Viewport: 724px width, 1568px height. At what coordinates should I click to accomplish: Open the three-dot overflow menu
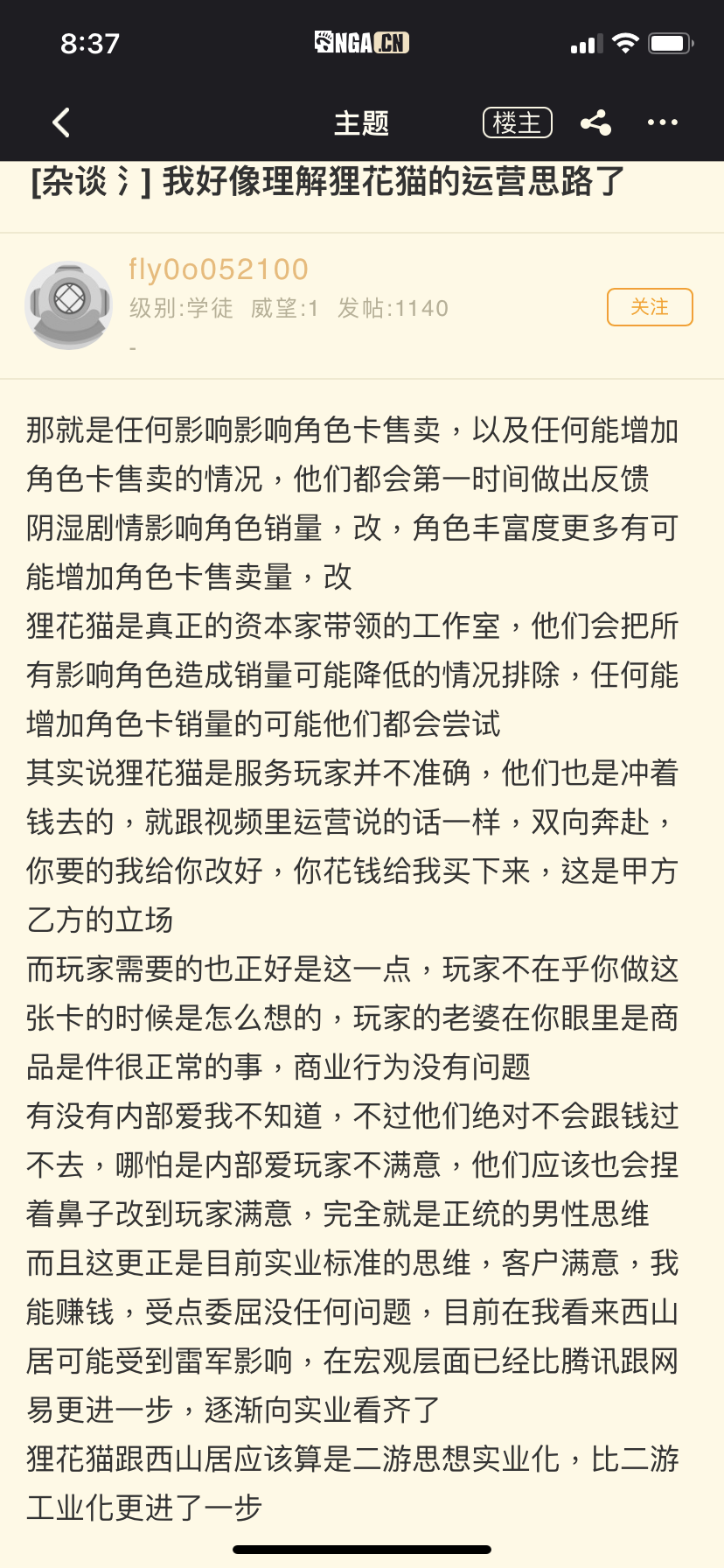click(x=663, y=122)
